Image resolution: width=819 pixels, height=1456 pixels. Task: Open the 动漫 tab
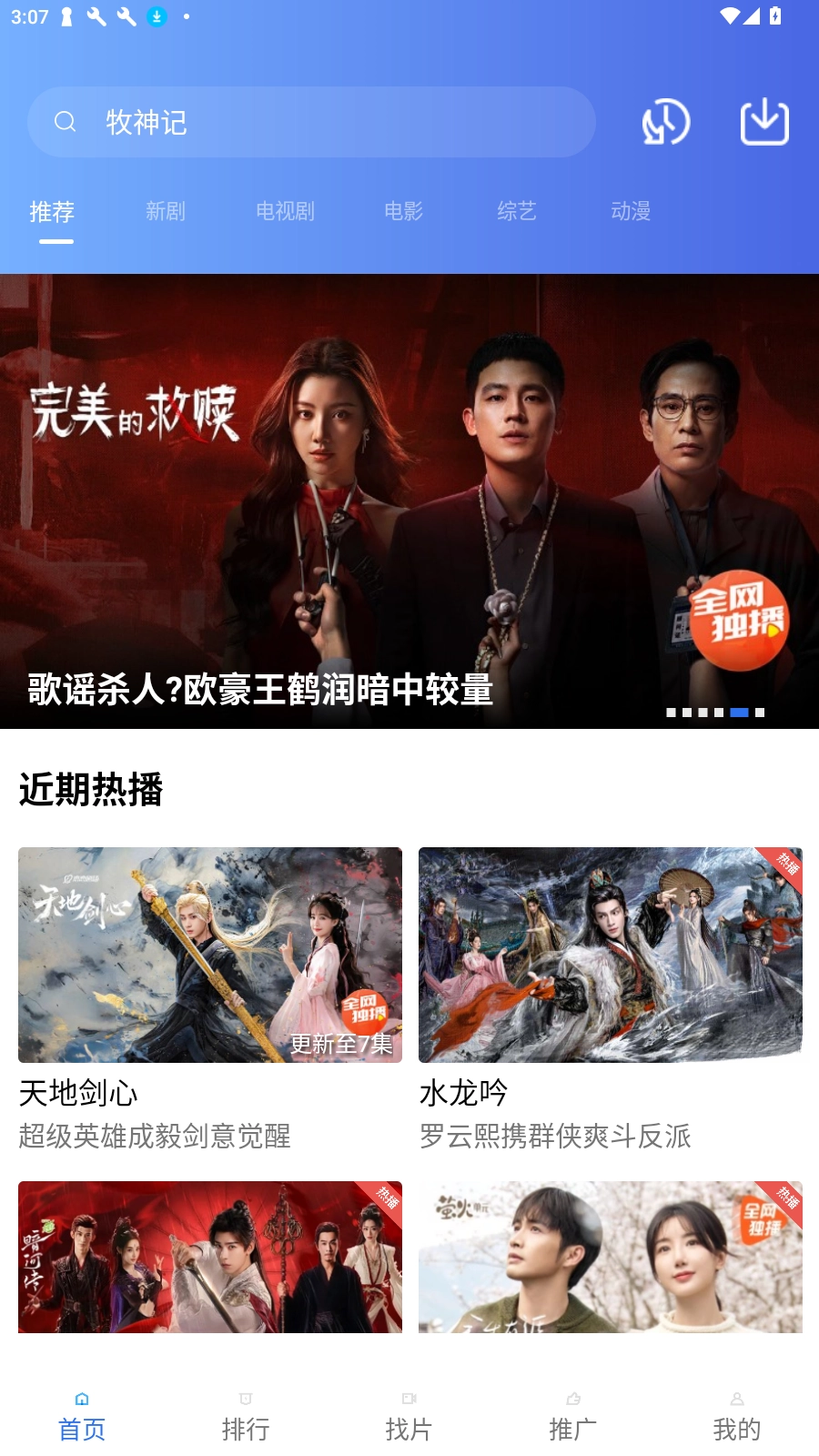[x=630, y=212]
